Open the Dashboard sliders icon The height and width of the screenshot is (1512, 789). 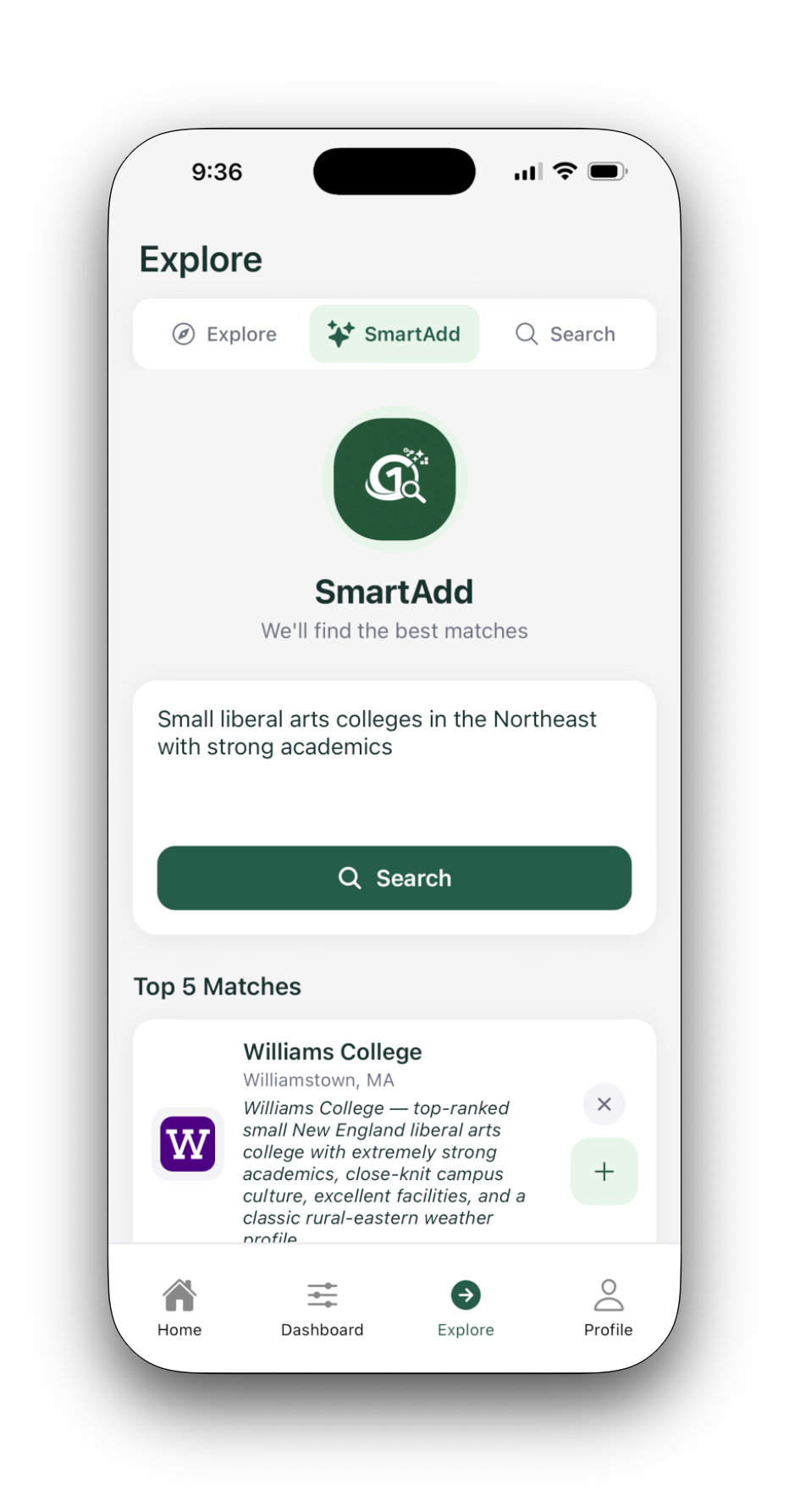click(x=322, y=1294)
